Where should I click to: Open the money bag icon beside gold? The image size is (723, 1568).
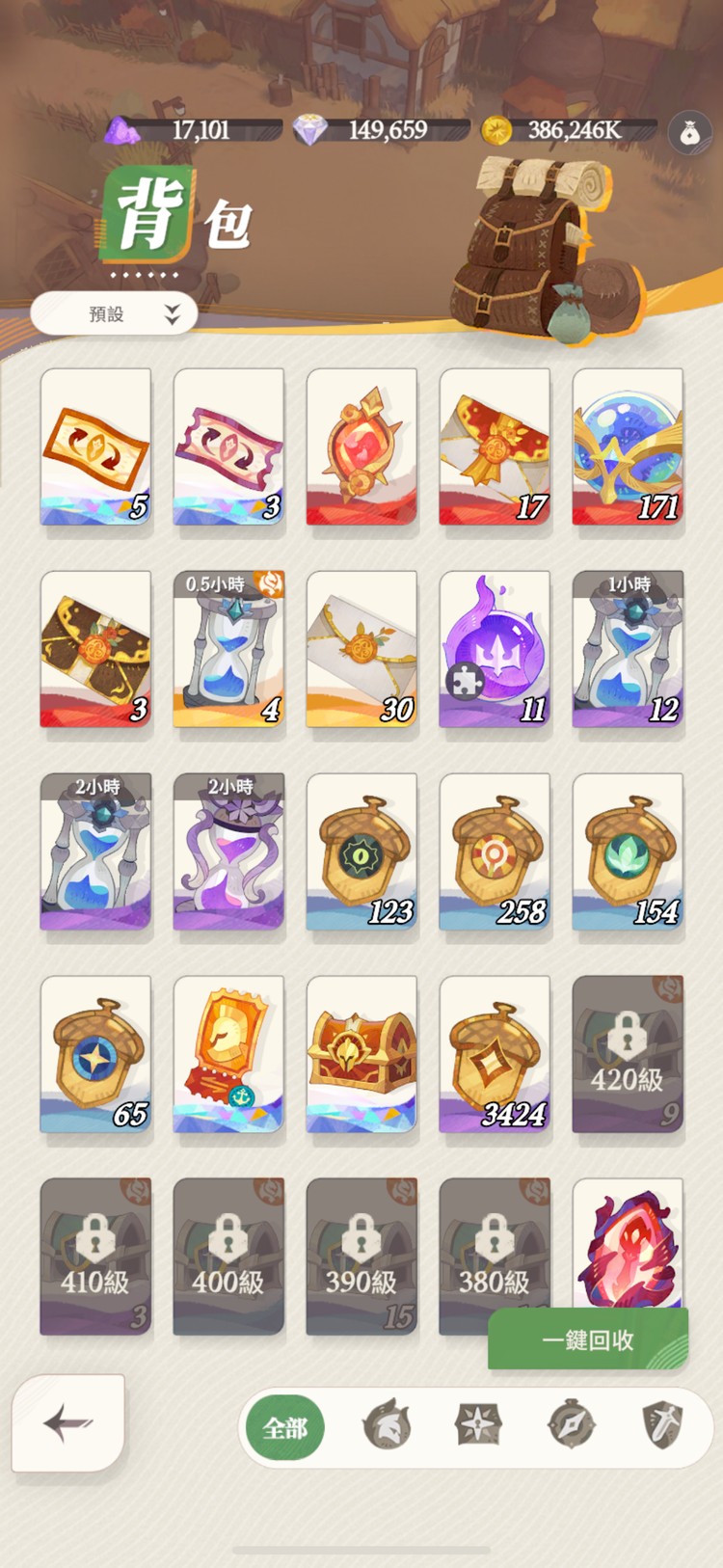[x=689, y=132]
